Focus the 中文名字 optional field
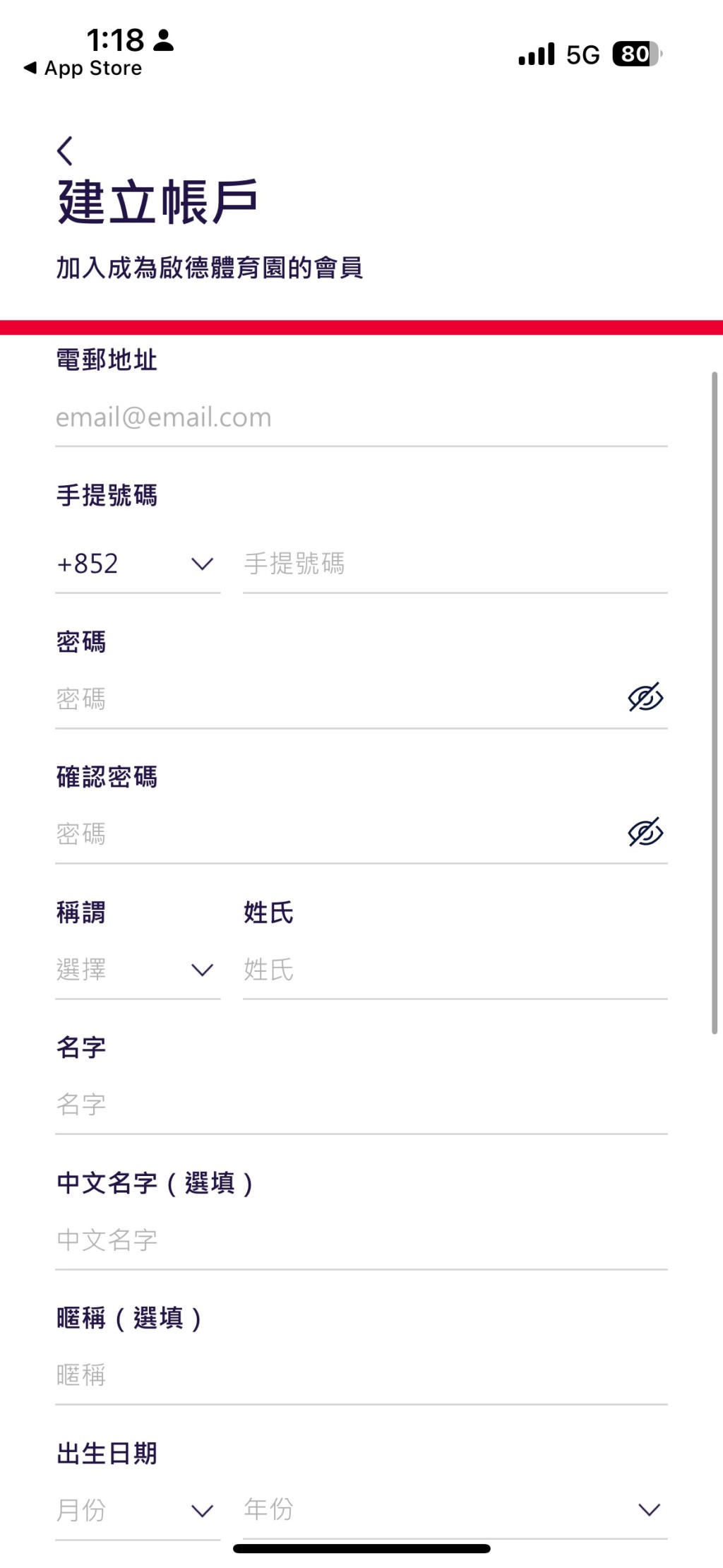723x1568 pixels. [x=361, y=1240]
